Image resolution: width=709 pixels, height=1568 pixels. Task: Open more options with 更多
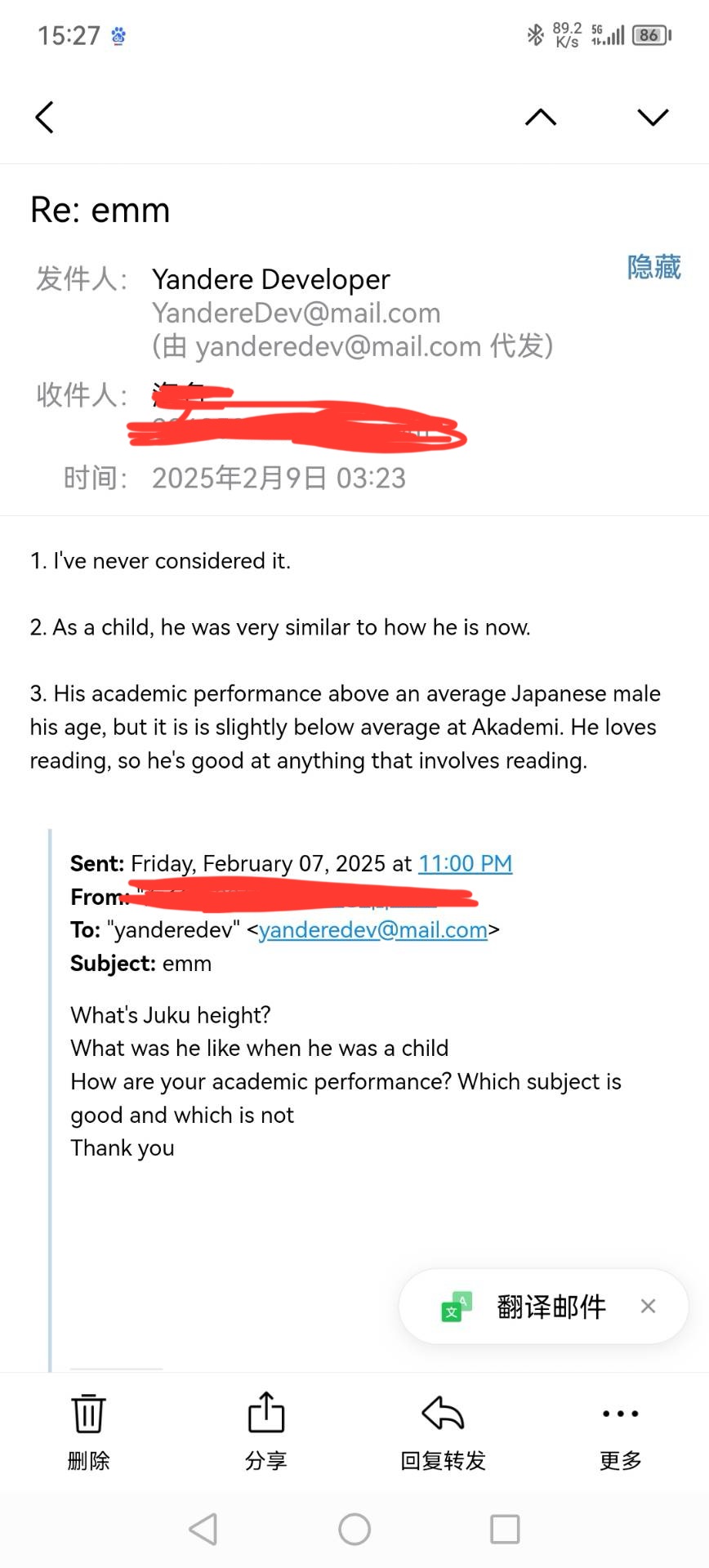coord(621,1432)
